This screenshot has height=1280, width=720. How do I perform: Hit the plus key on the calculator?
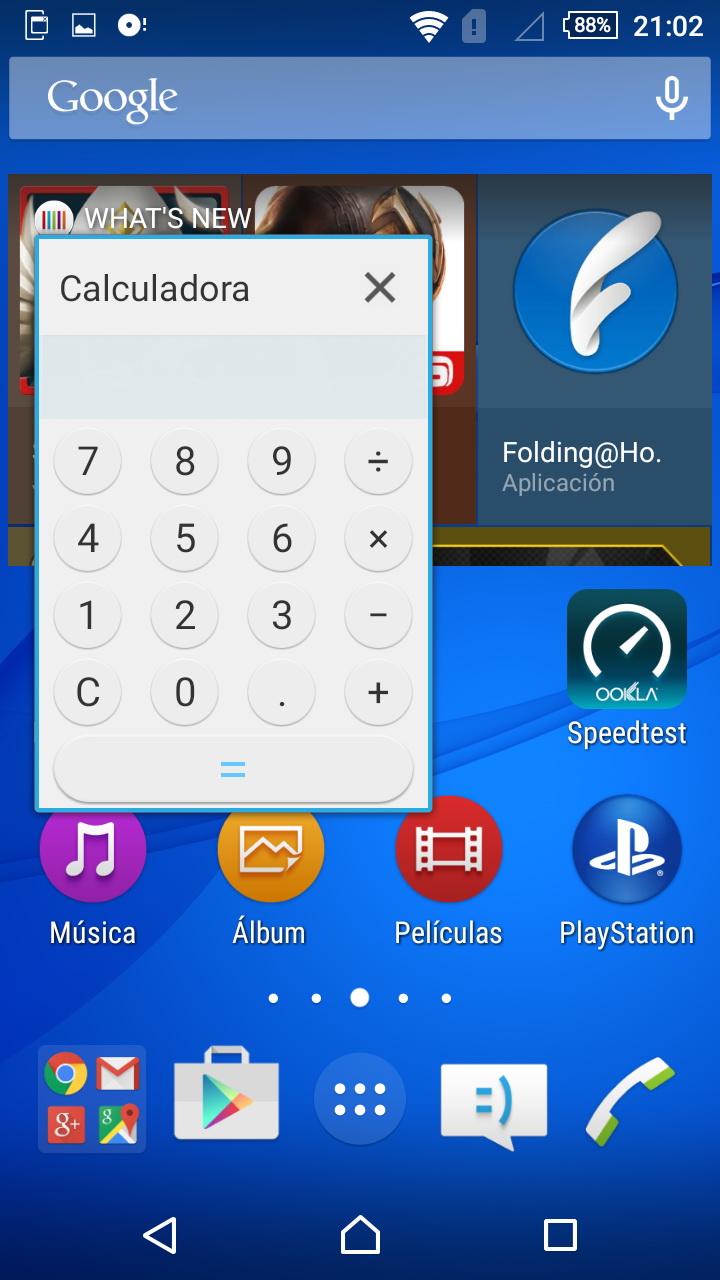pyautogui.click(x=378, y=692)
